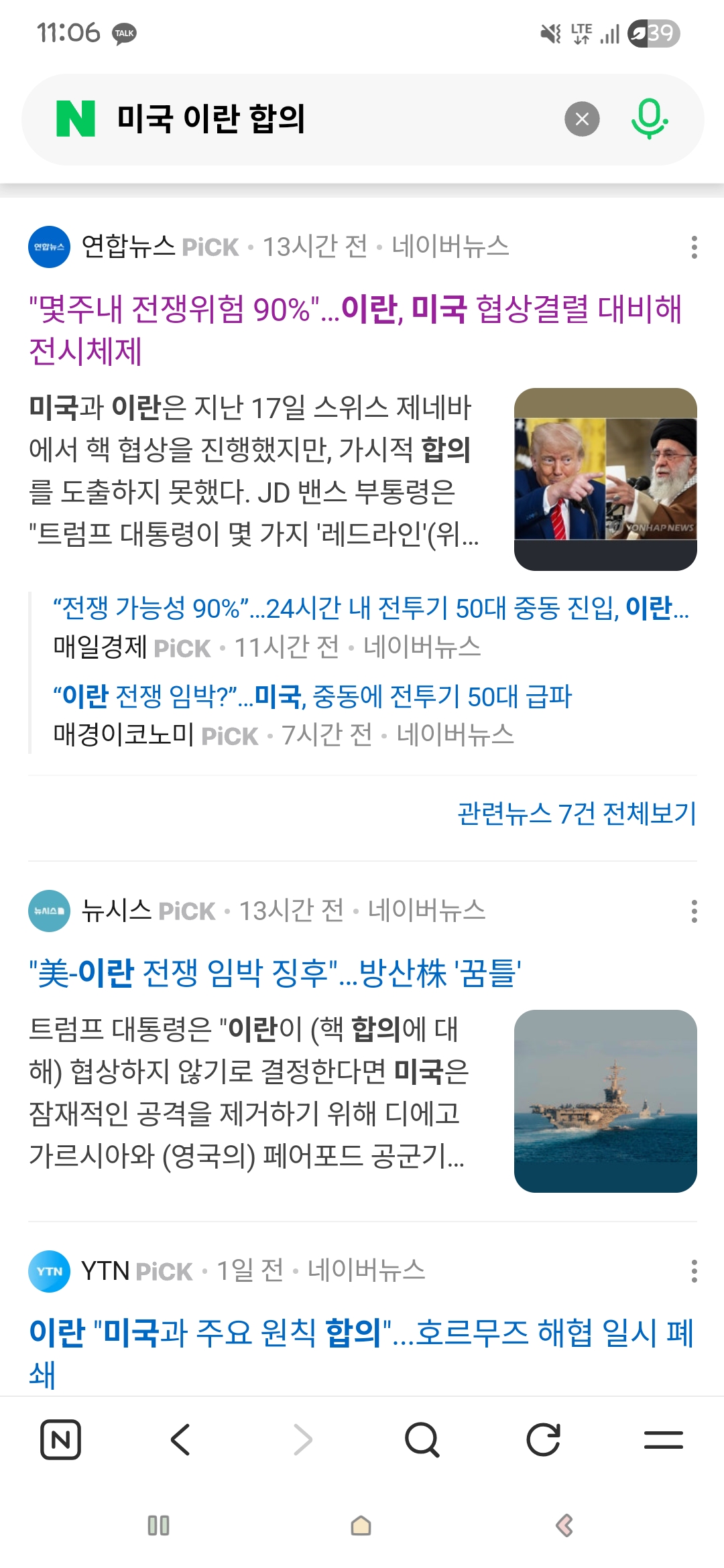Open the green Naver logo in the search bar
The height and width of the screenshot is (1568, 724).
[76, 119]
